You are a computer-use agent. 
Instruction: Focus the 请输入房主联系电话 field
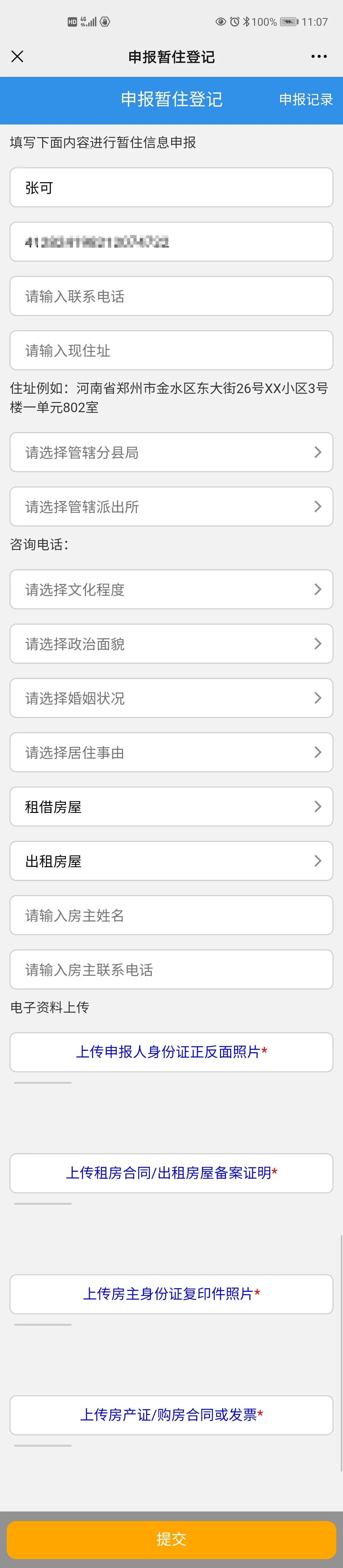point(171,970)
